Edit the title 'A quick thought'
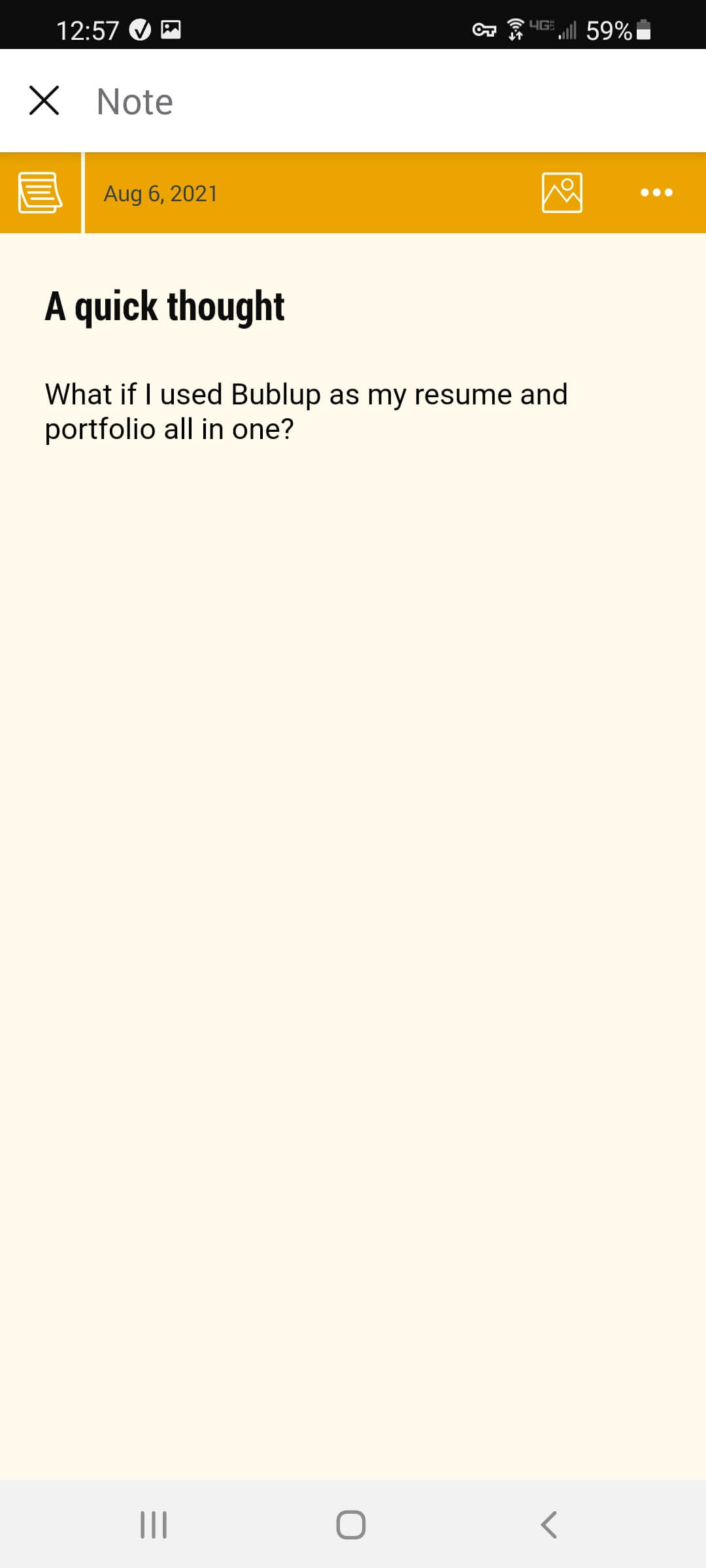The width and height of the screenshot is (706, 1568). [x=165, y=306]
